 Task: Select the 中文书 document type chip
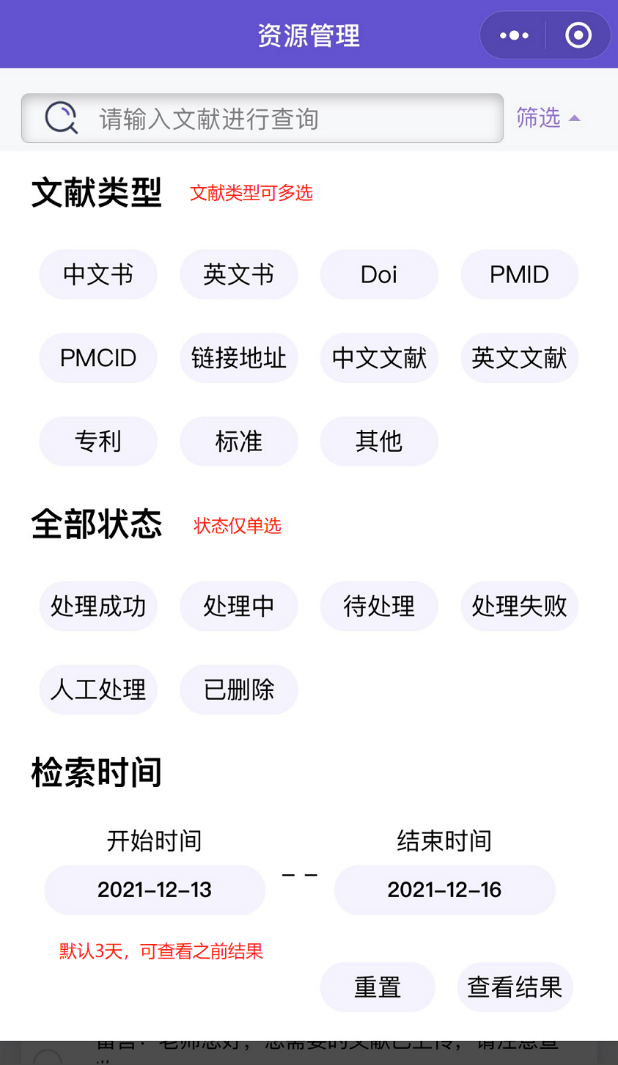[x=98, y=275]
